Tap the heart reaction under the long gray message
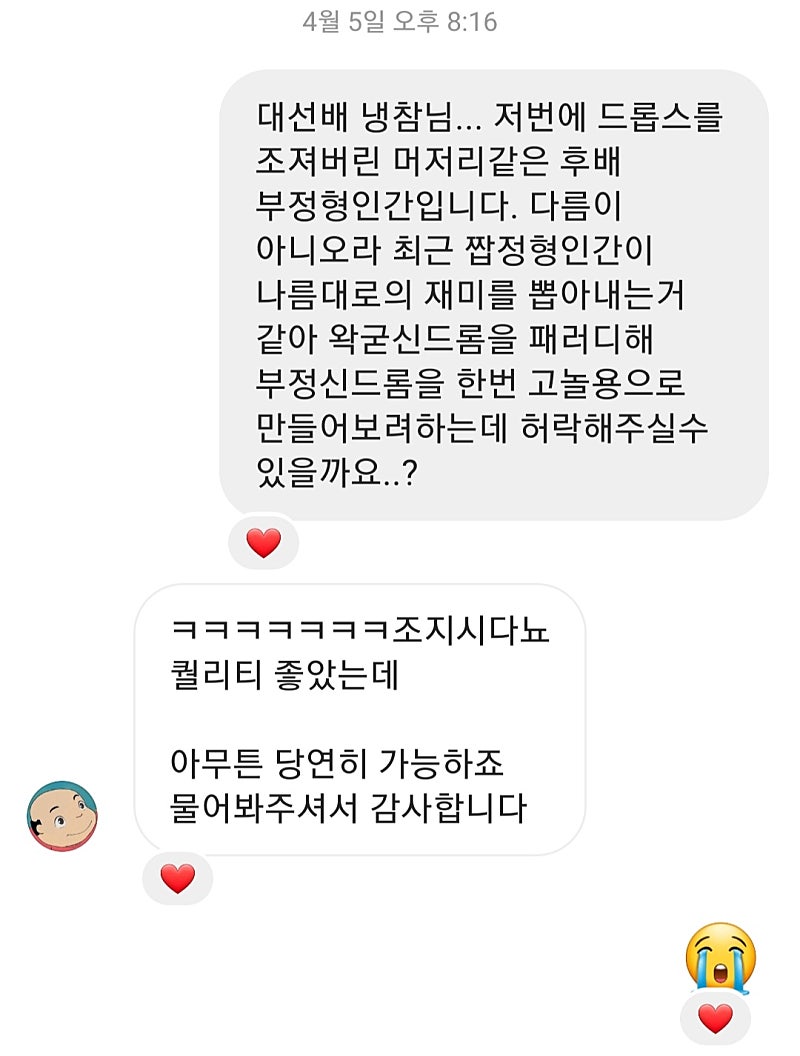 pyautogui.click(x=264, y=543)
